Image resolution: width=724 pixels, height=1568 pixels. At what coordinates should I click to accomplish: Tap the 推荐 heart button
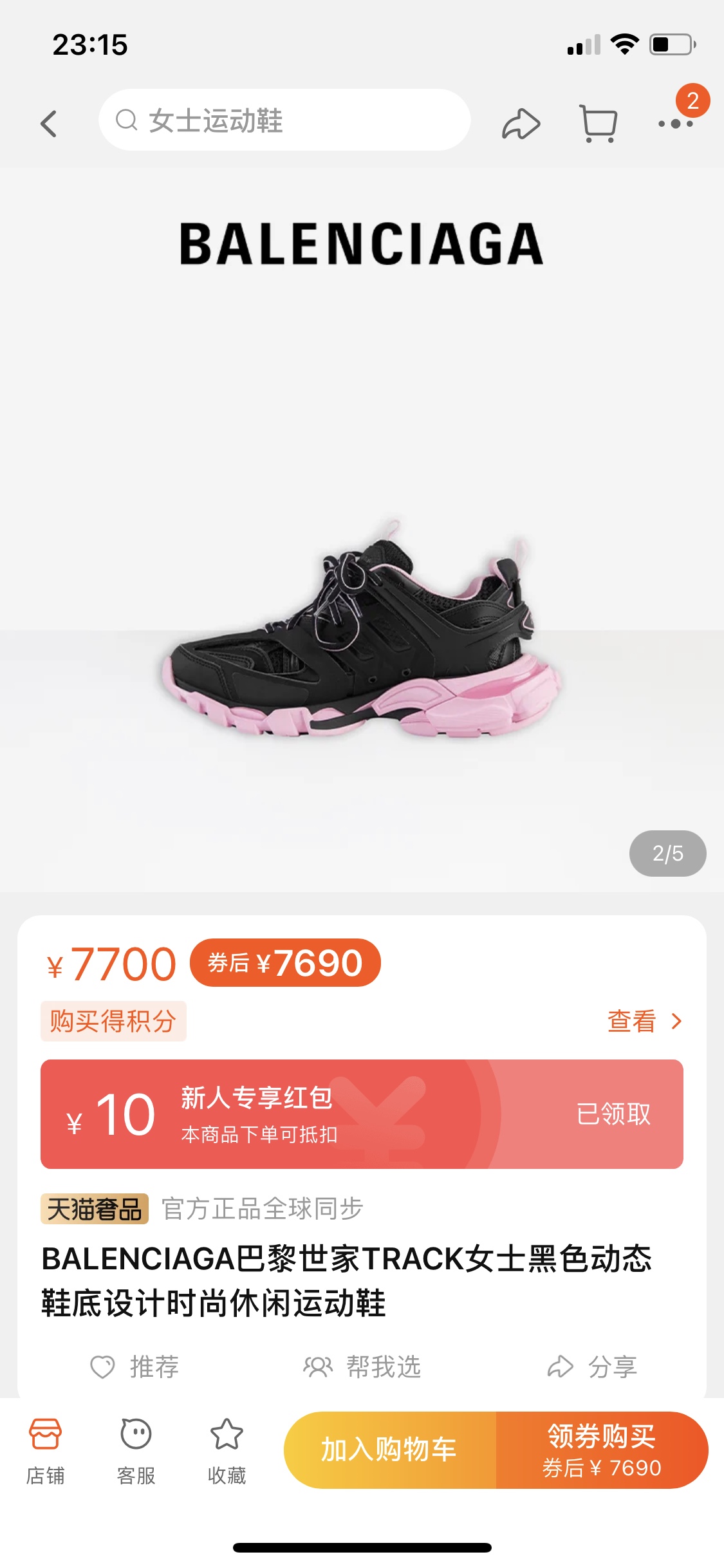click(x=135, y=1366)
